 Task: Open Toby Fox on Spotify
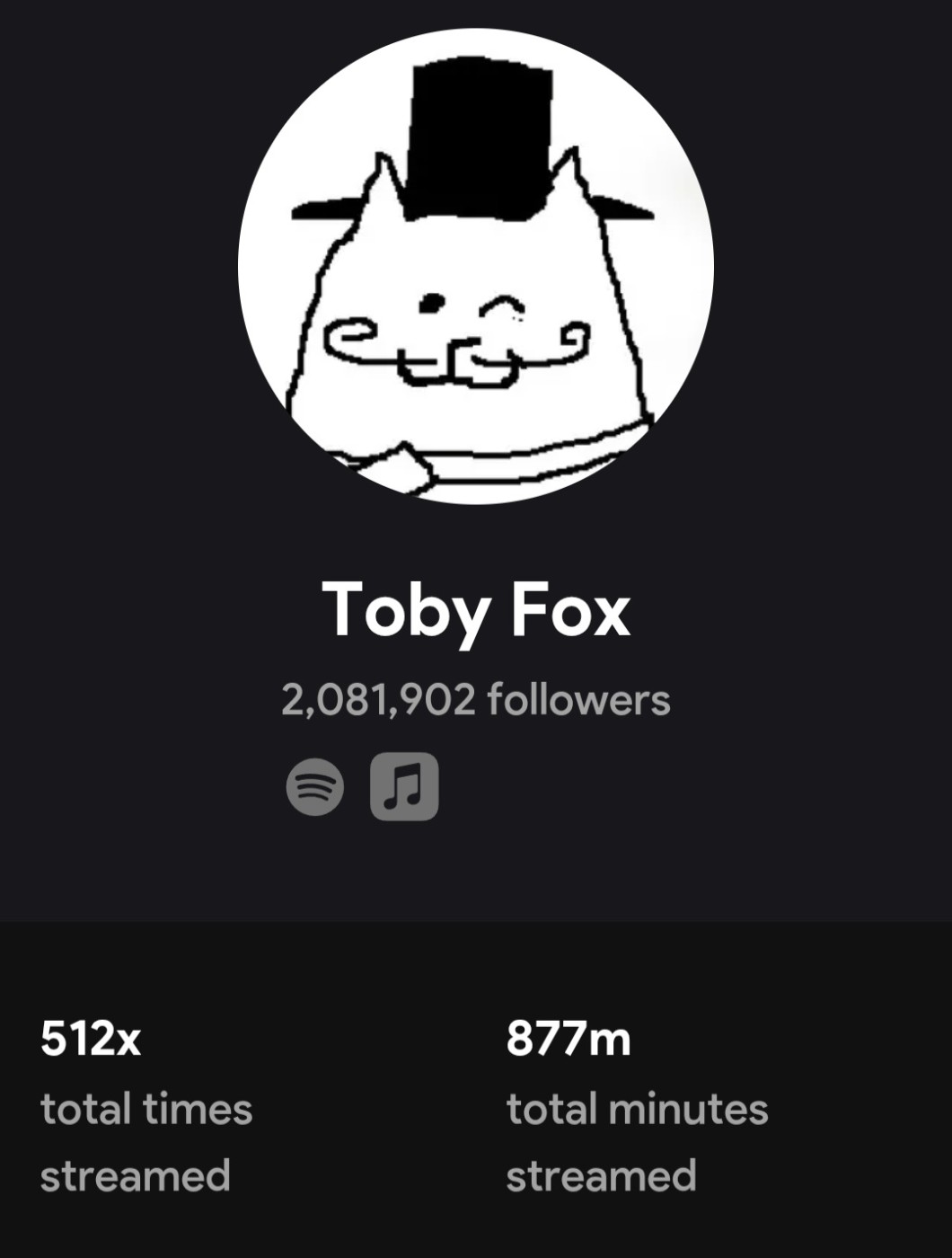coord(314,787)
